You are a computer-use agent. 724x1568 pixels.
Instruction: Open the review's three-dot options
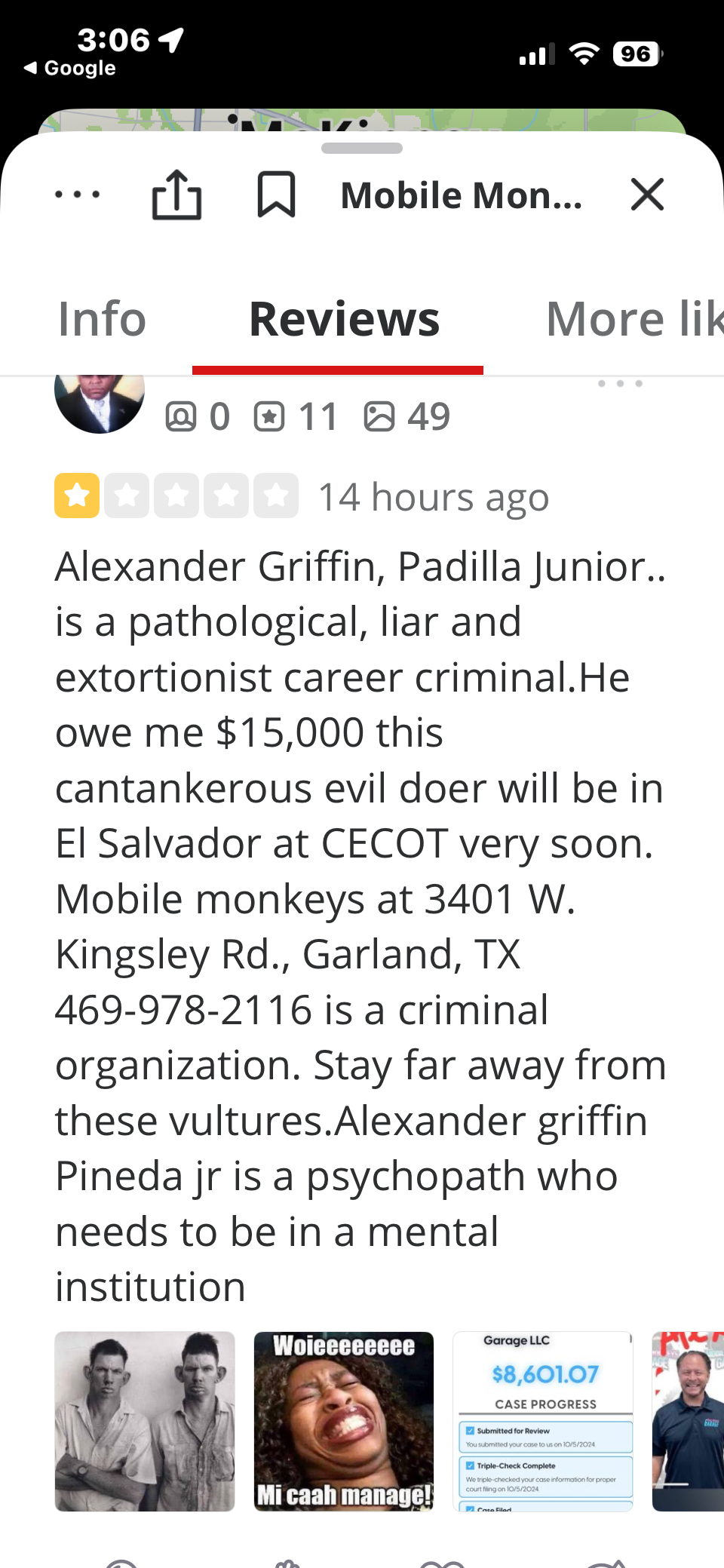620,384
